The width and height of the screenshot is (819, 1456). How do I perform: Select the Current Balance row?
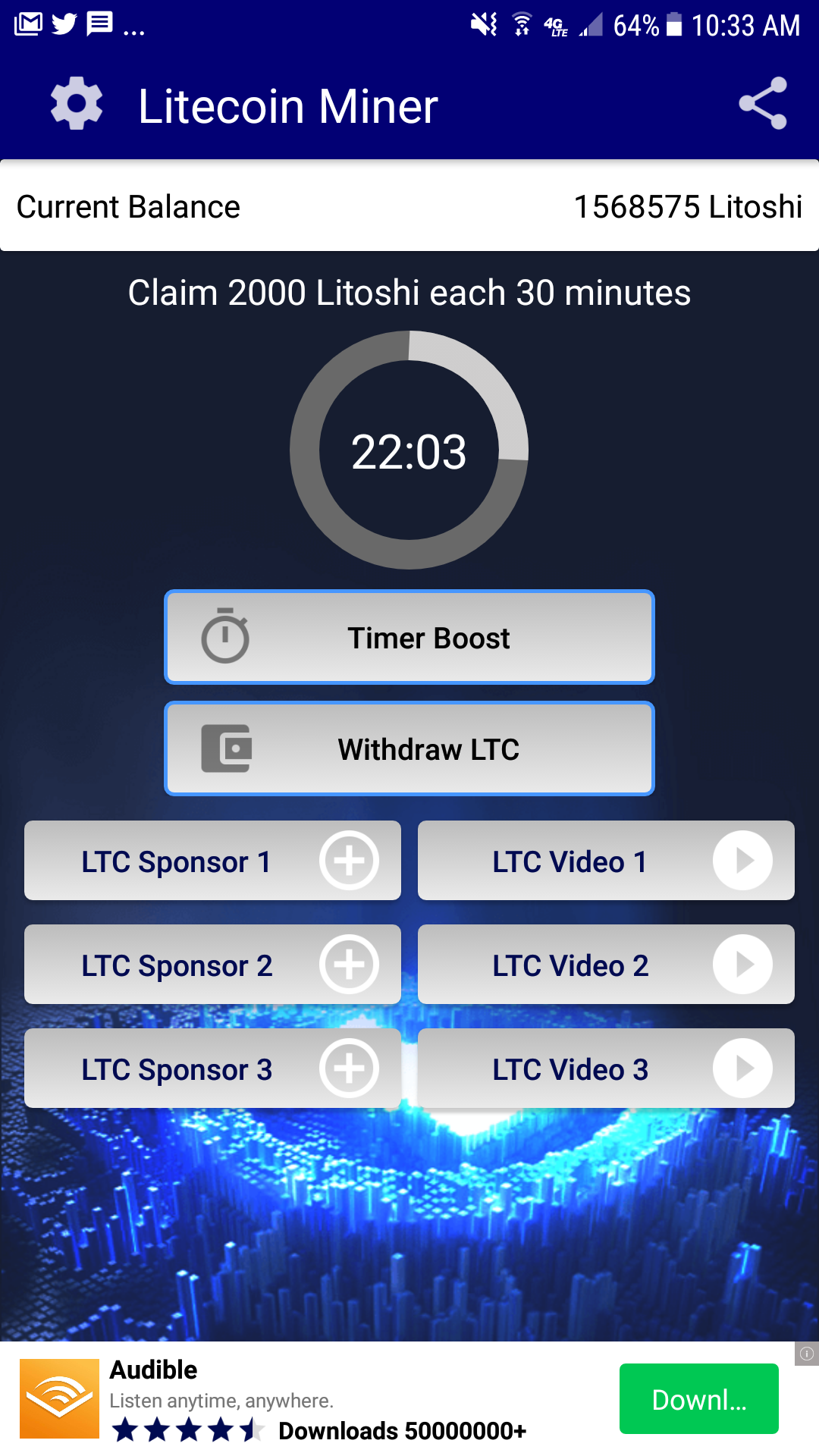pyautogui.click(x=409, y=206)
